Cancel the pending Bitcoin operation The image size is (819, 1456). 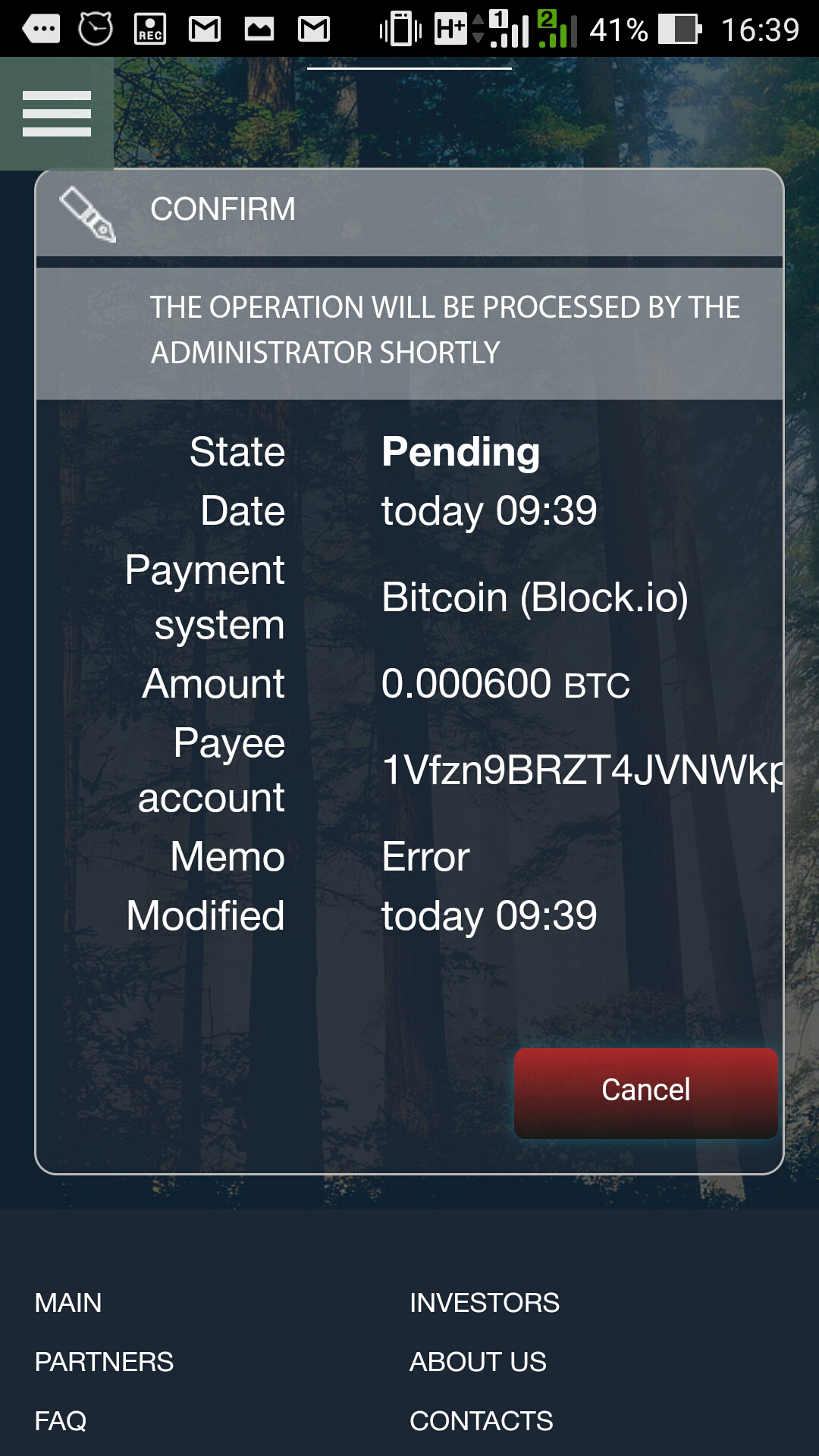coord(645,1092)
